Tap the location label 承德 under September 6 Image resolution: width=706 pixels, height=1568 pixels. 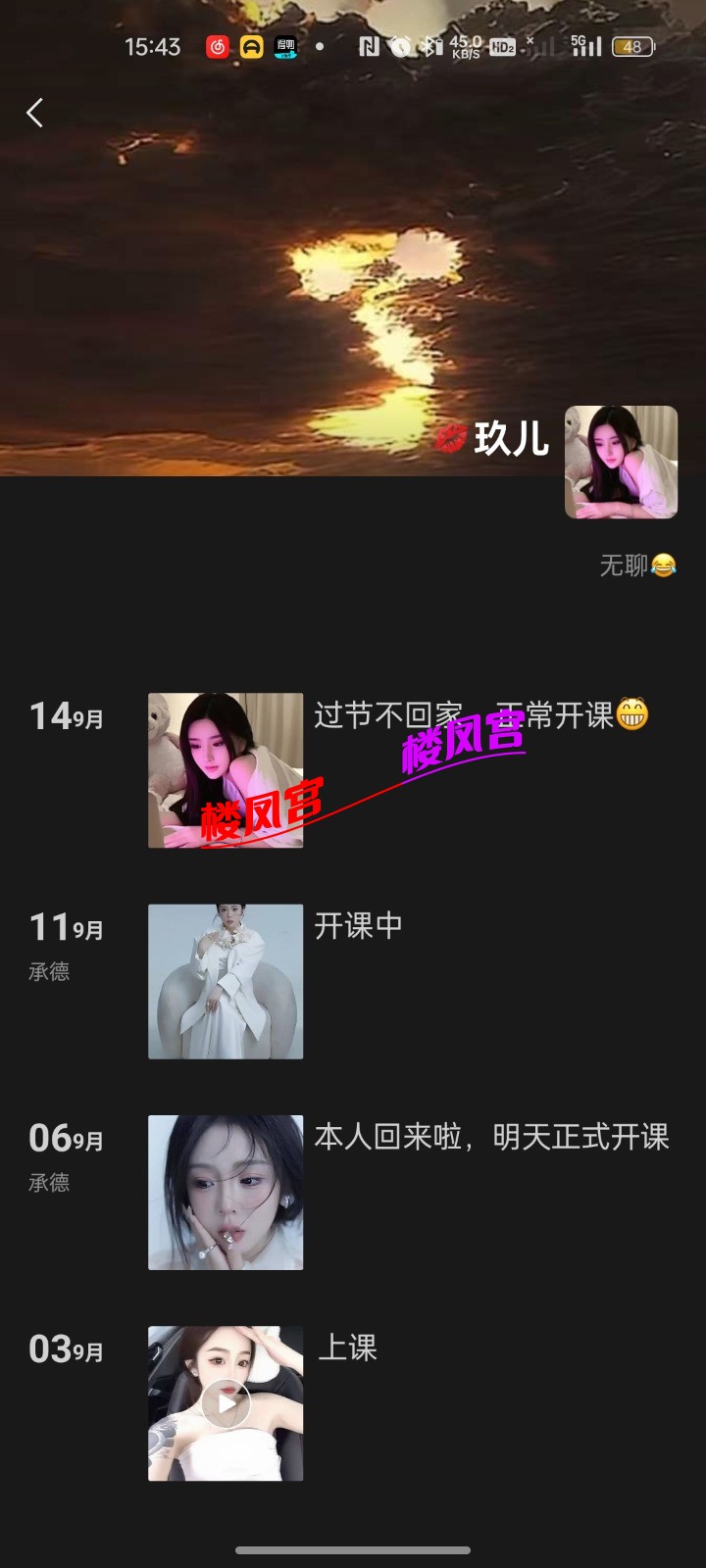[47, 1183]
